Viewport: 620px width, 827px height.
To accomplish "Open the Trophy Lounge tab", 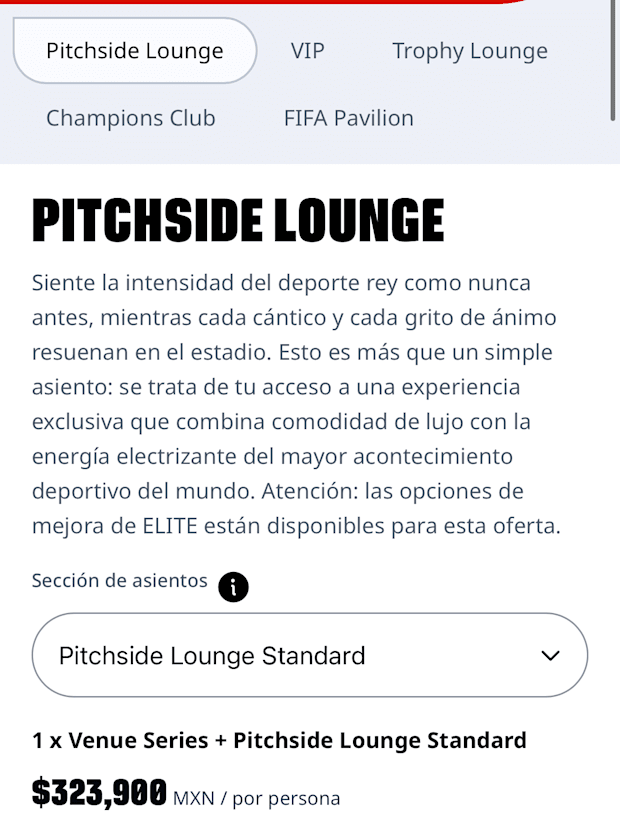I will click(x=470, y=51).
